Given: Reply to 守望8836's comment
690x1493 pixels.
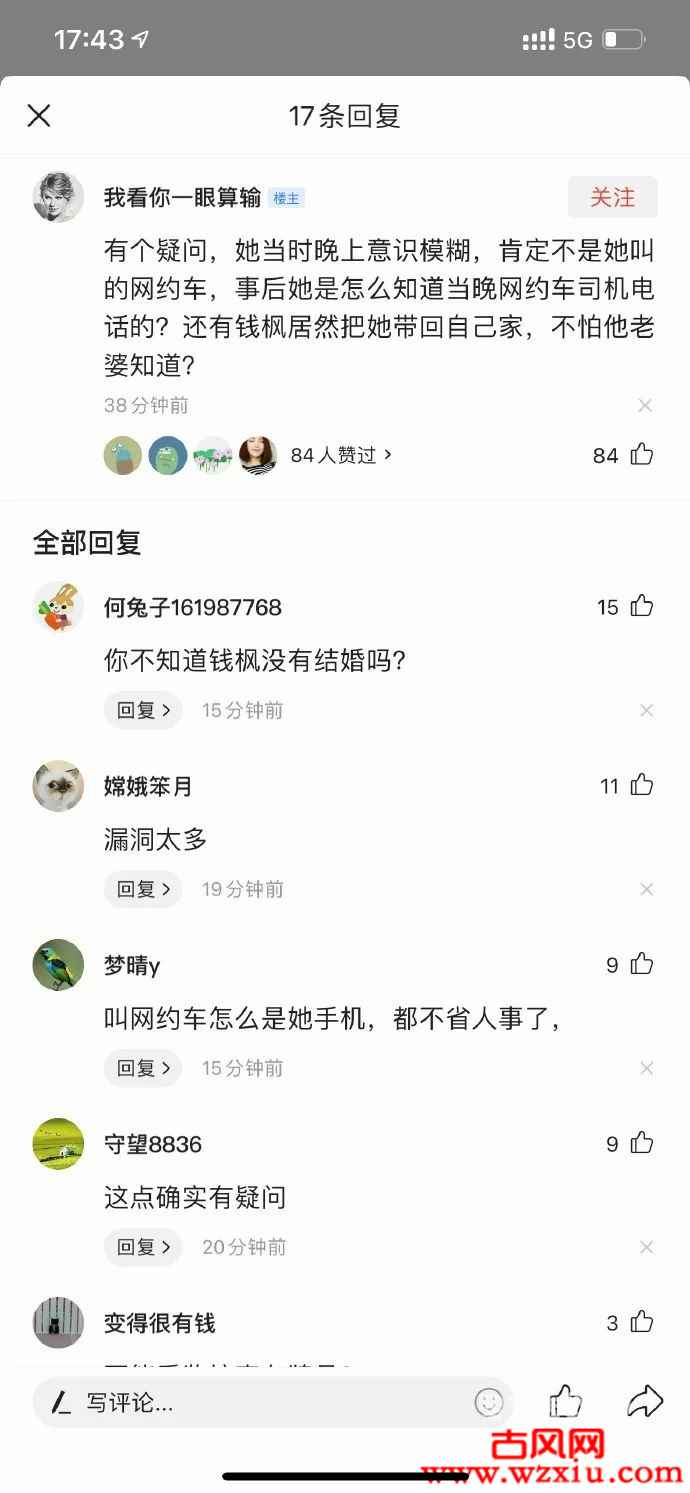Looking at the screenshot, I should (143, 1247).
